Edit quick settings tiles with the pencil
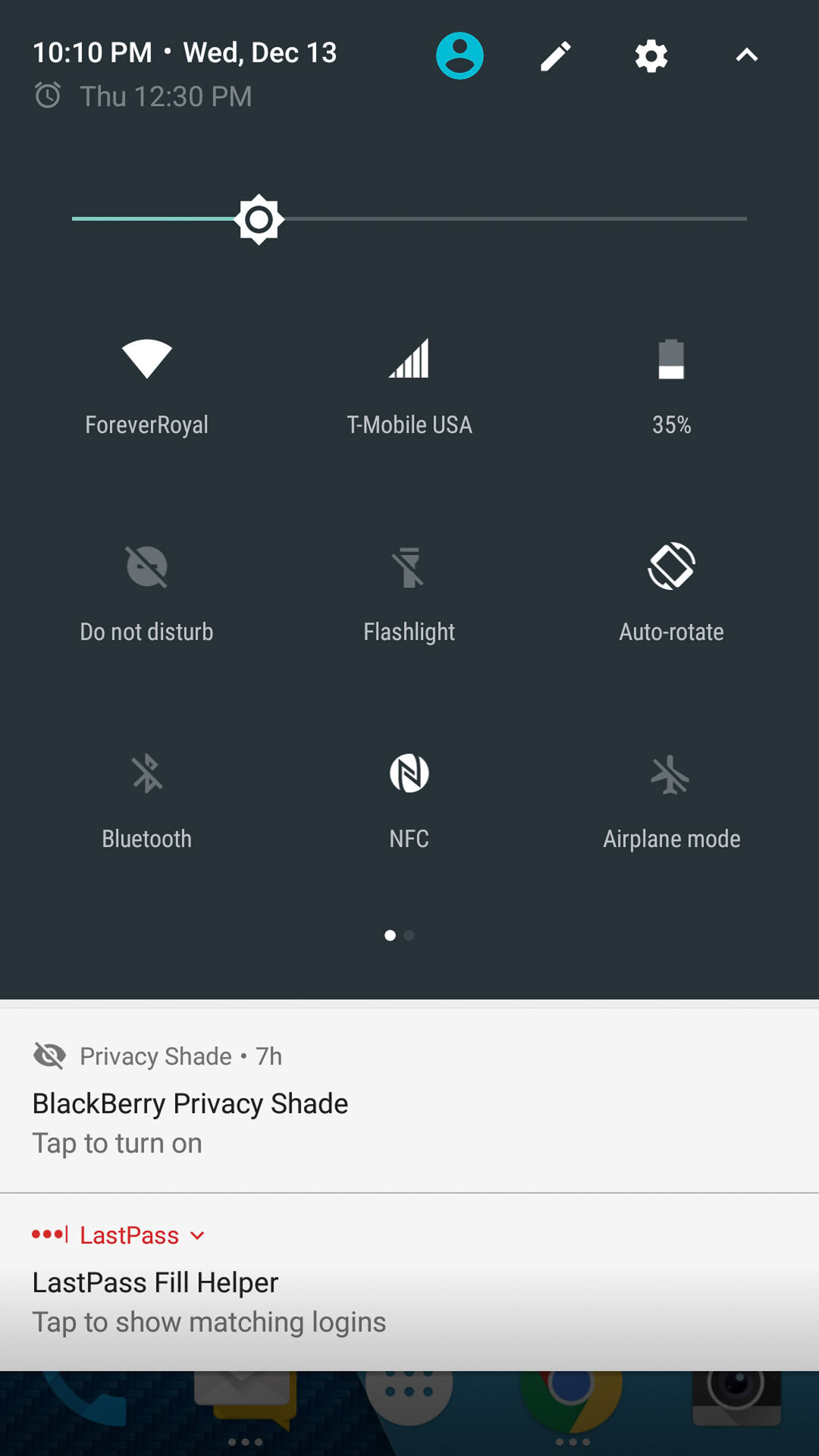 click(555, 55)
